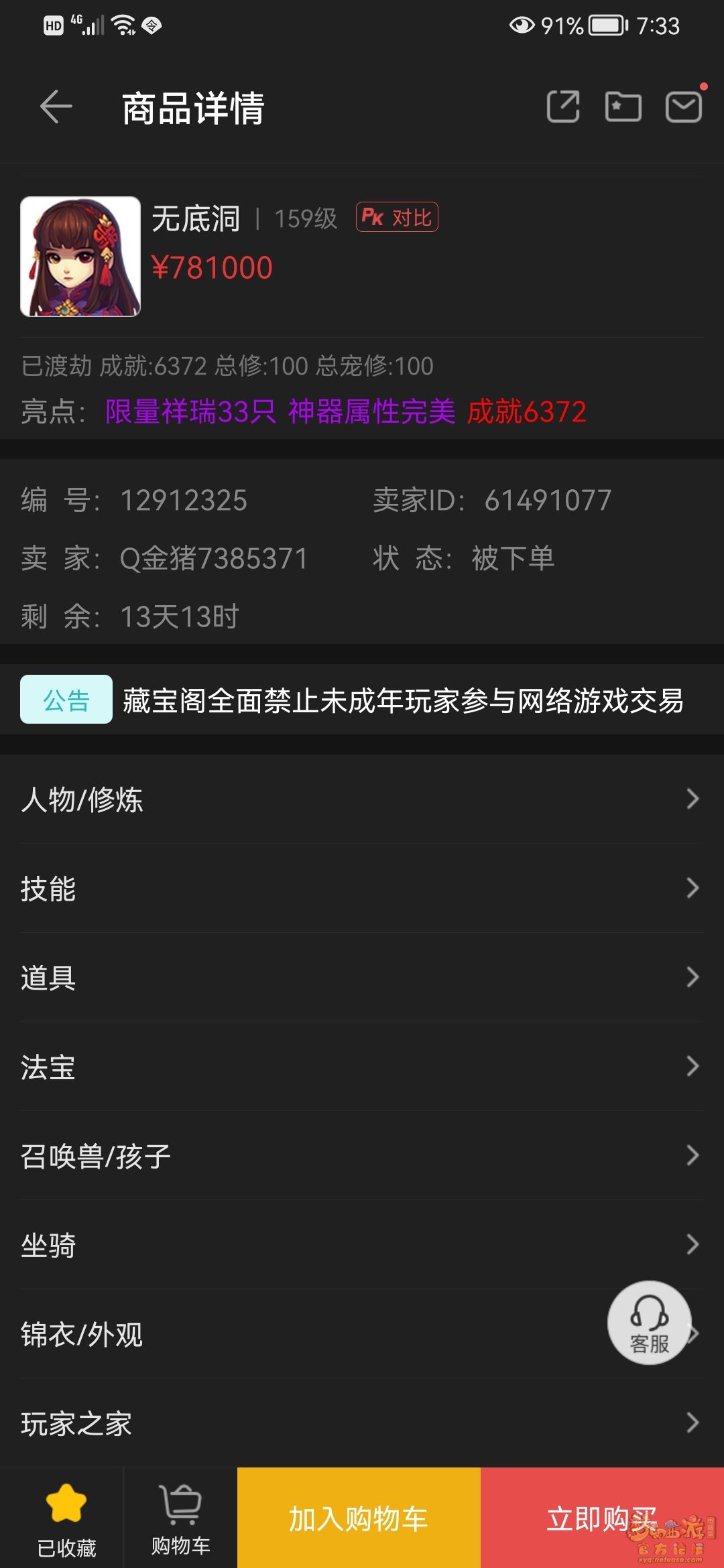Open the 技能 section

coord(362,889)
